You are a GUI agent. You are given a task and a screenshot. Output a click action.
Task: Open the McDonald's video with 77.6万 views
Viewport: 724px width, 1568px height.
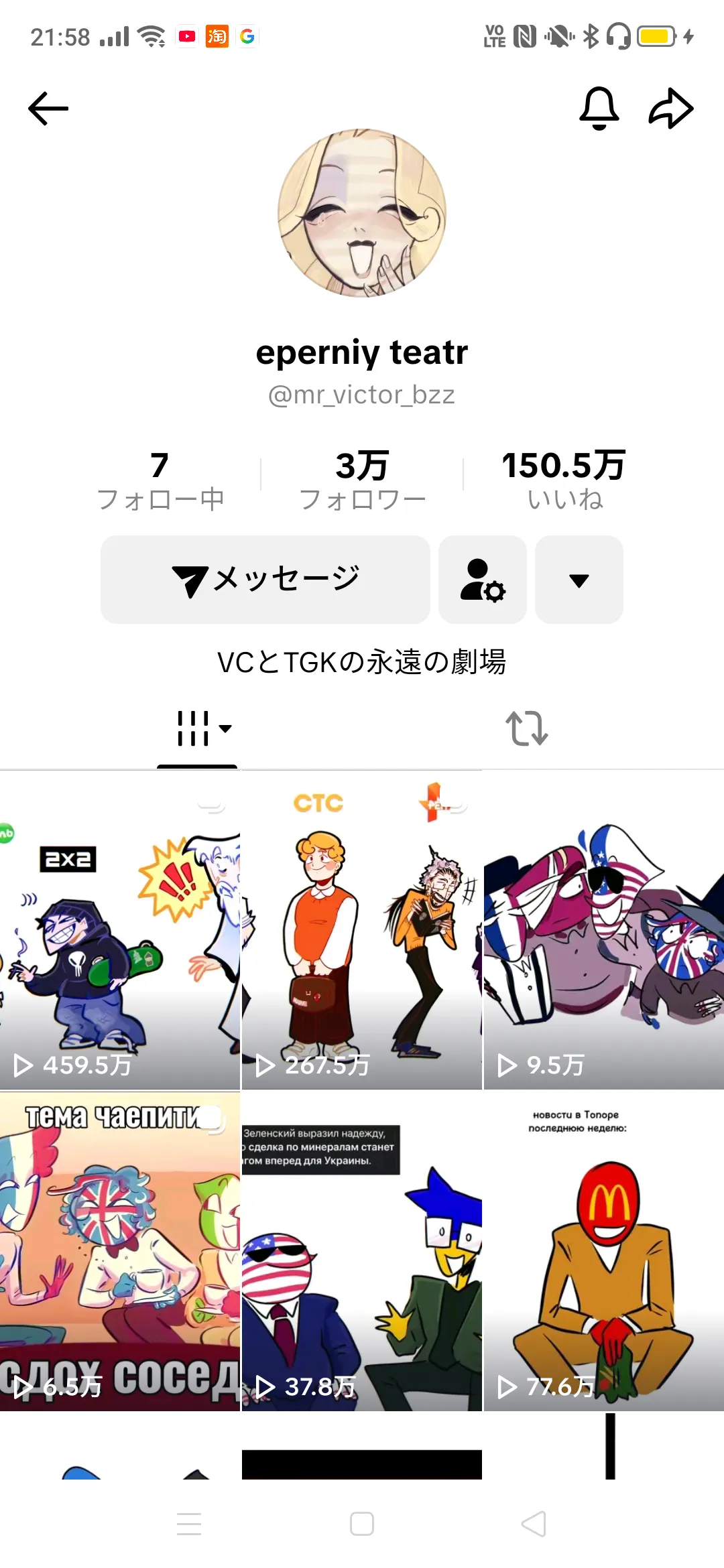[604, 1252]
